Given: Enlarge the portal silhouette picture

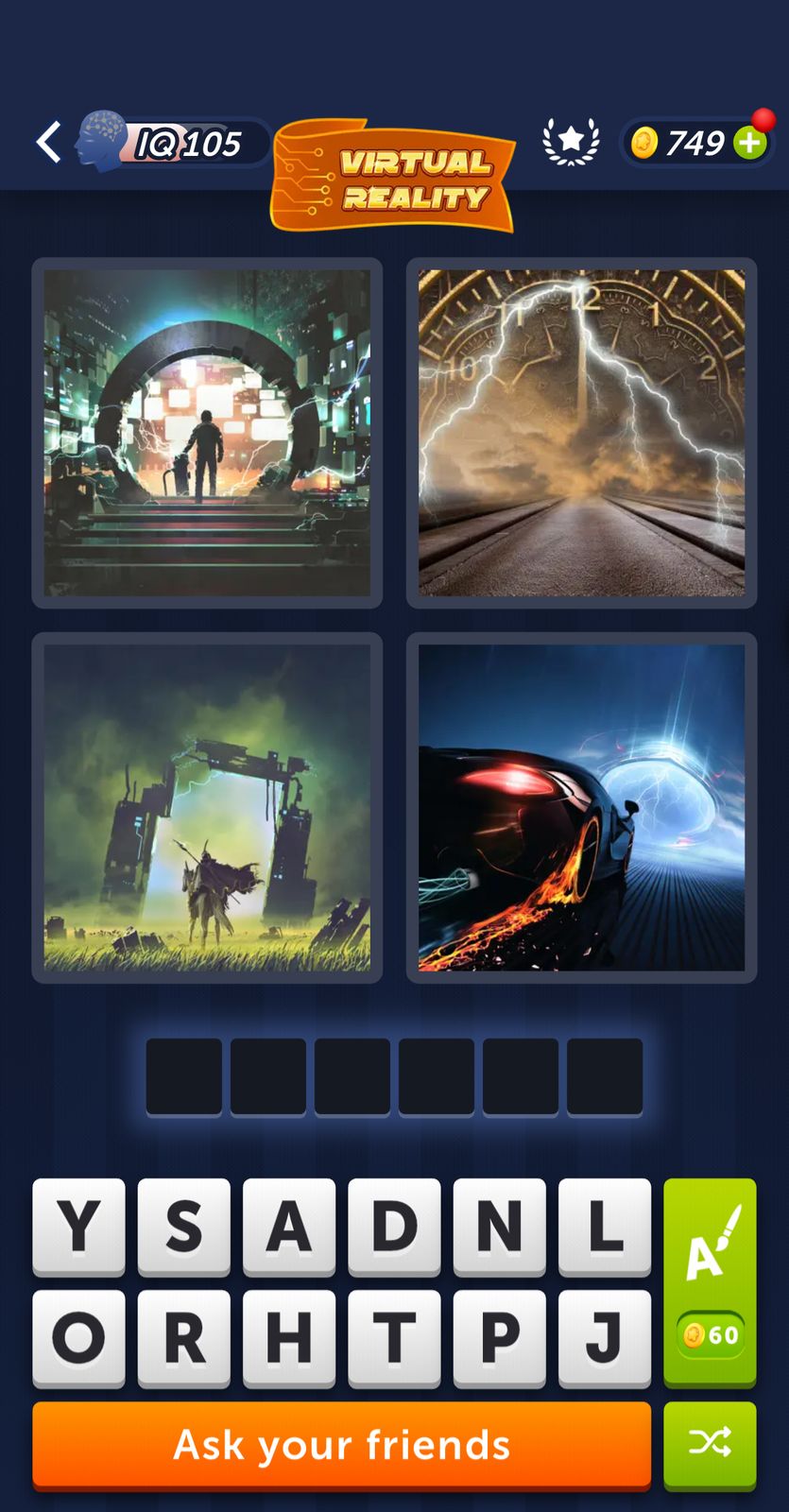Looking at the screenshot, I should (207, 433).
